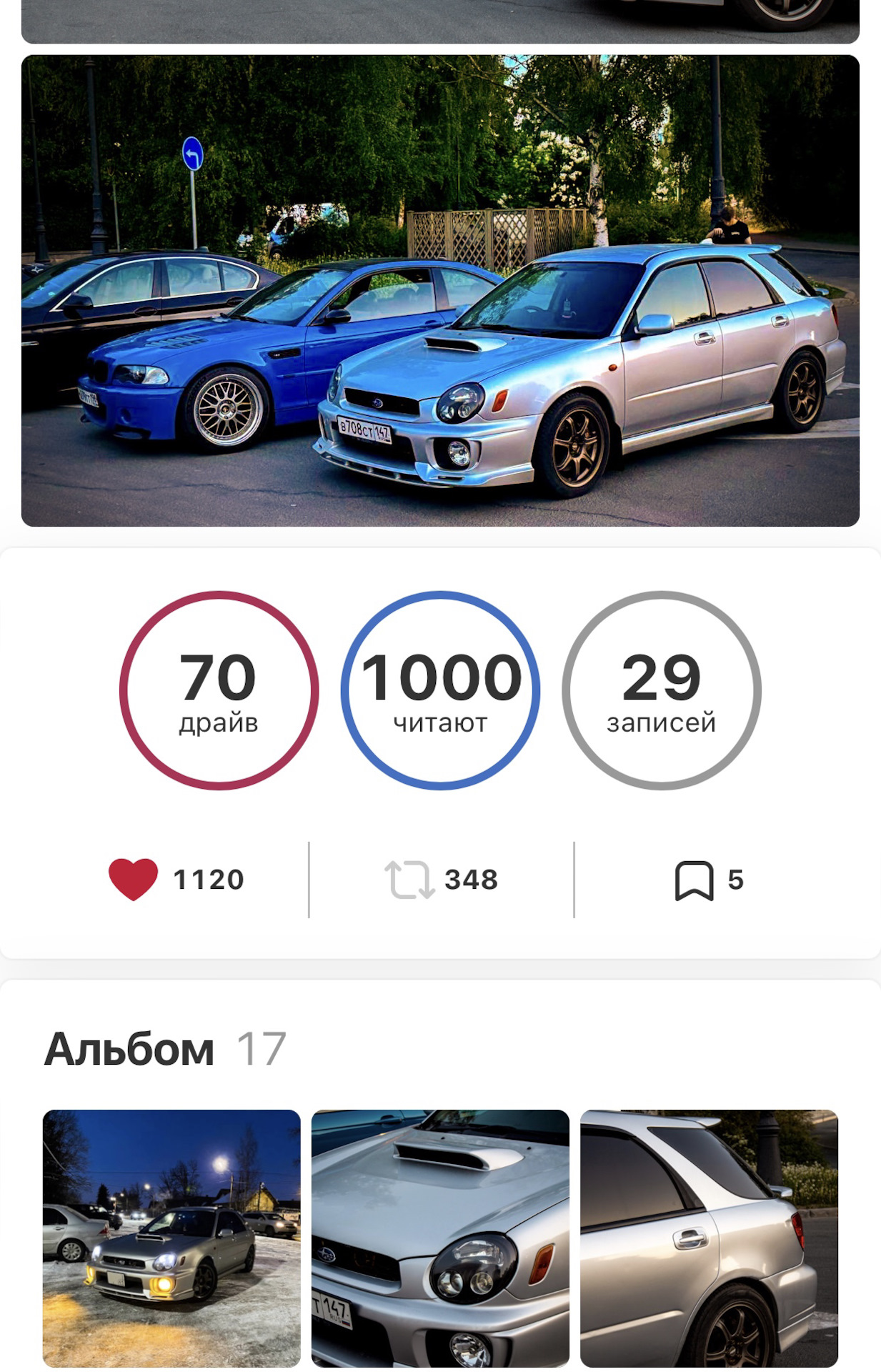Click the red circle showing 70 драйв
881x1372 pixels.
point(218,692)
